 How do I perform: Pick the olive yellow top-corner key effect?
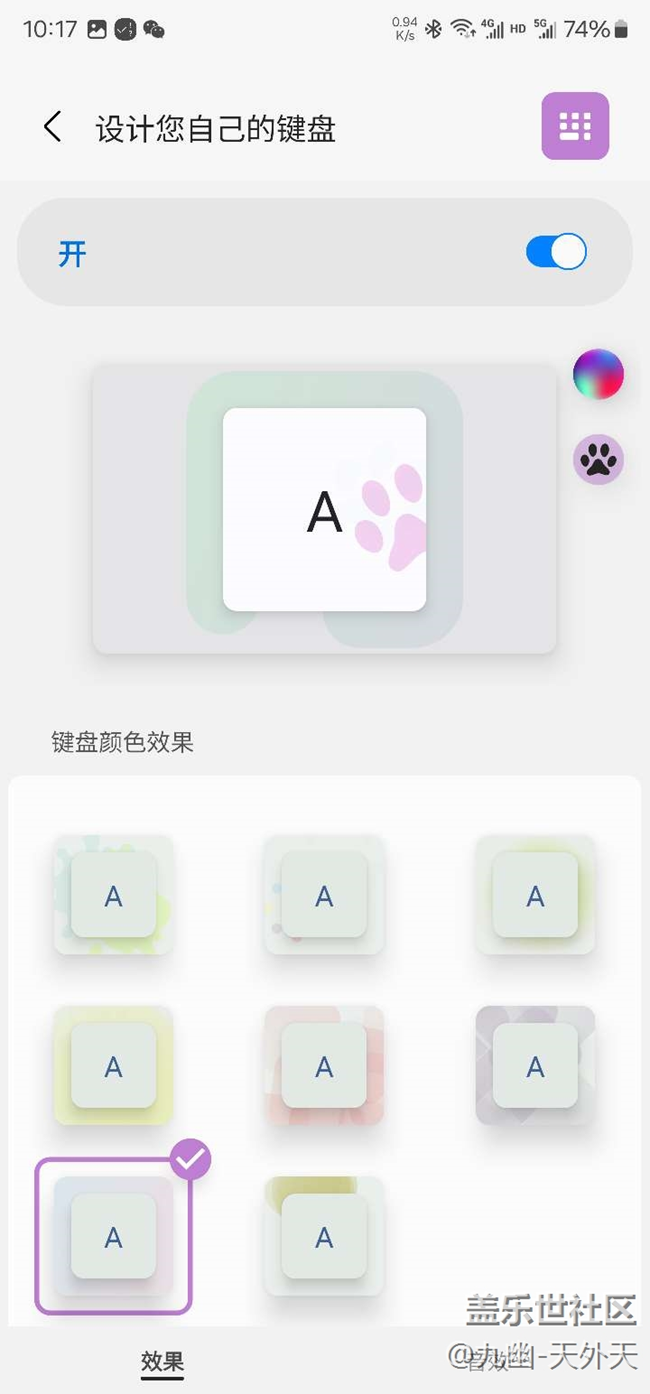tap(324, 1236)
